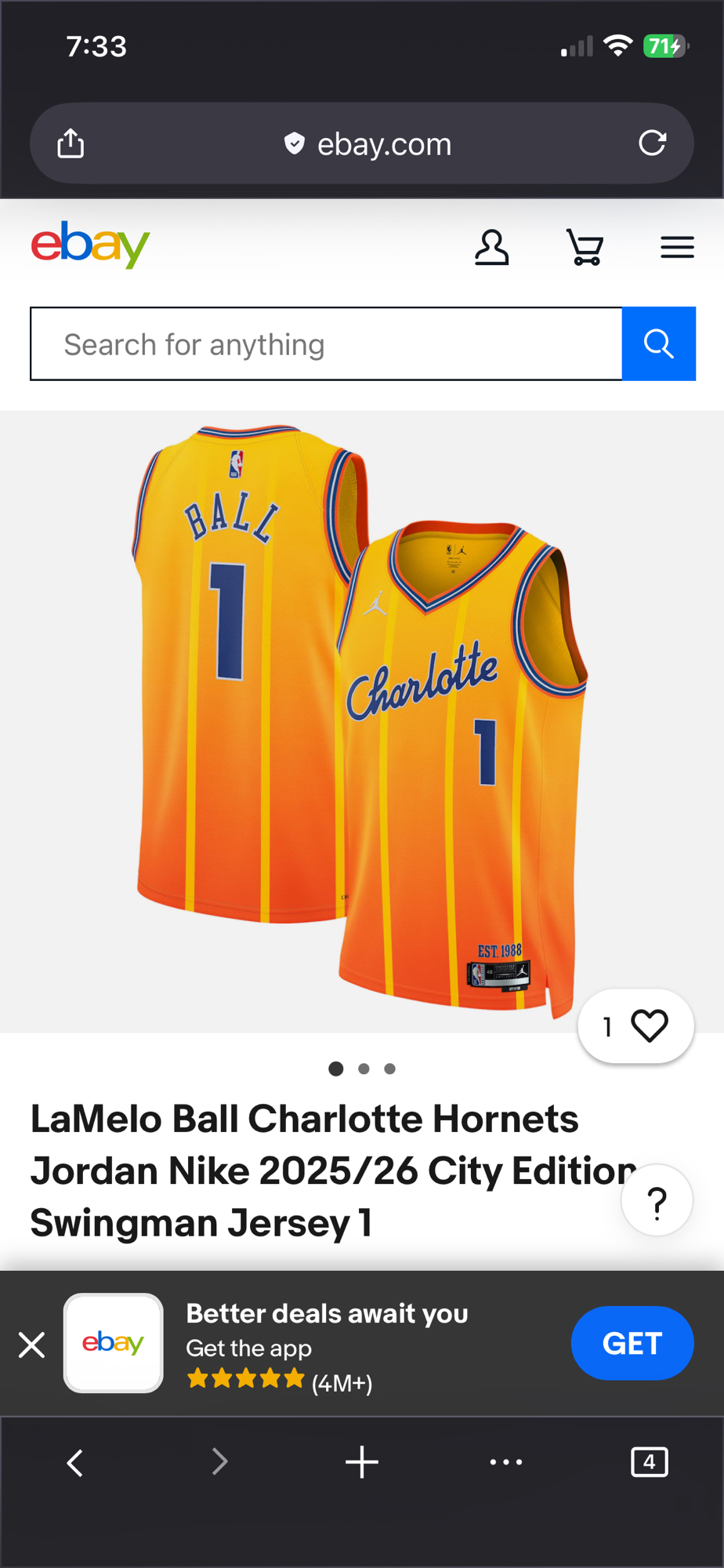The height and width of the screenshot is (1568, 724).
Task: Focus the Search for anything field
Action: click(x=325, y=344)
